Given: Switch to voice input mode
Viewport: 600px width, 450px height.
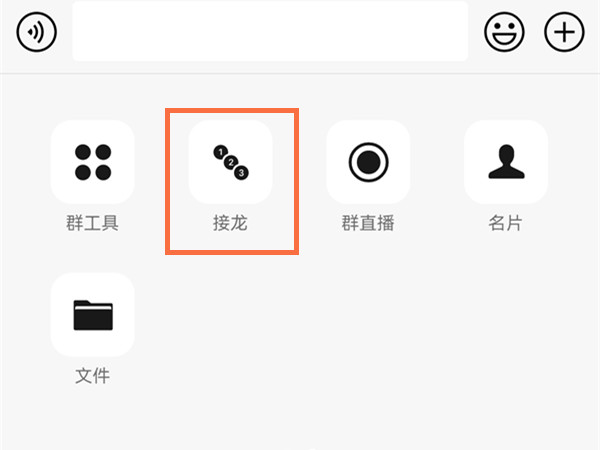Looking at the screenshot, I should coord(37,32).
